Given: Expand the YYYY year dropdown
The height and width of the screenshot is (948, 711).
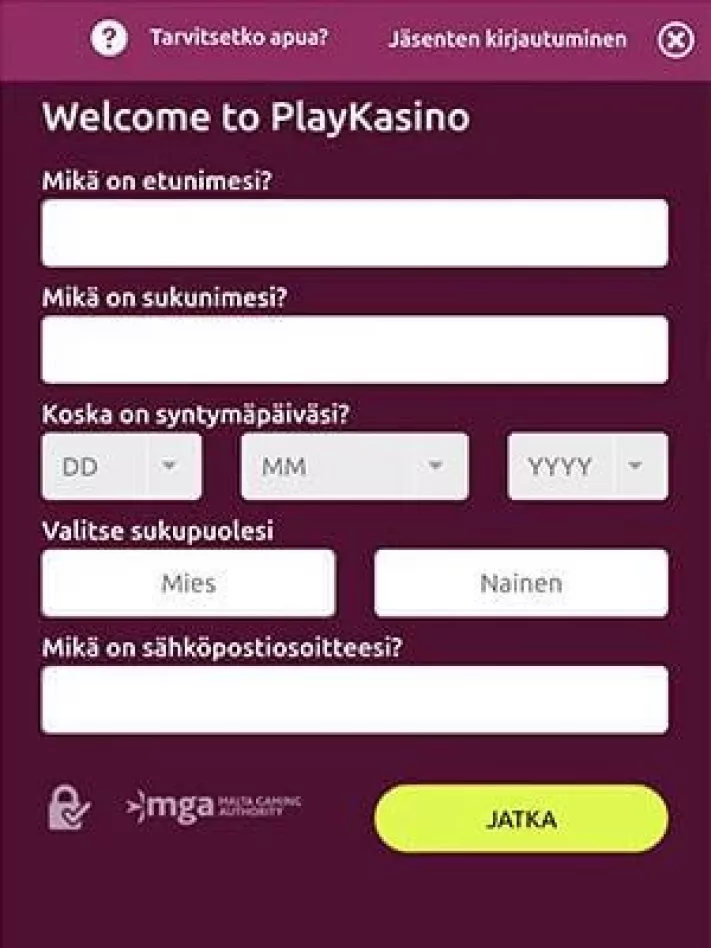Looking at the screenshot, I should pyautogui.click(x=587, y=466).
